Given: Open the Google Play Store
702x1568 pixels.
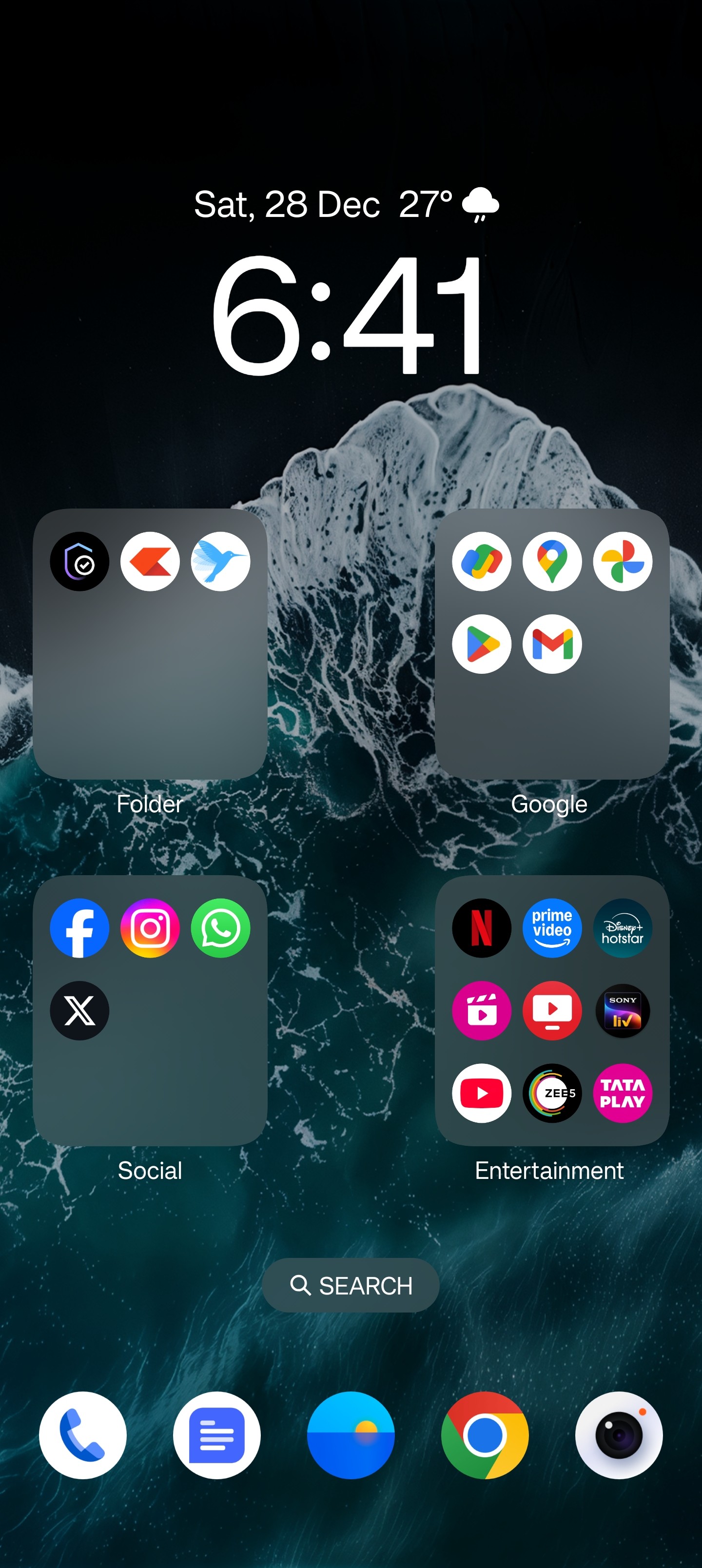Looking at the screenshot, I should point(481,644).
